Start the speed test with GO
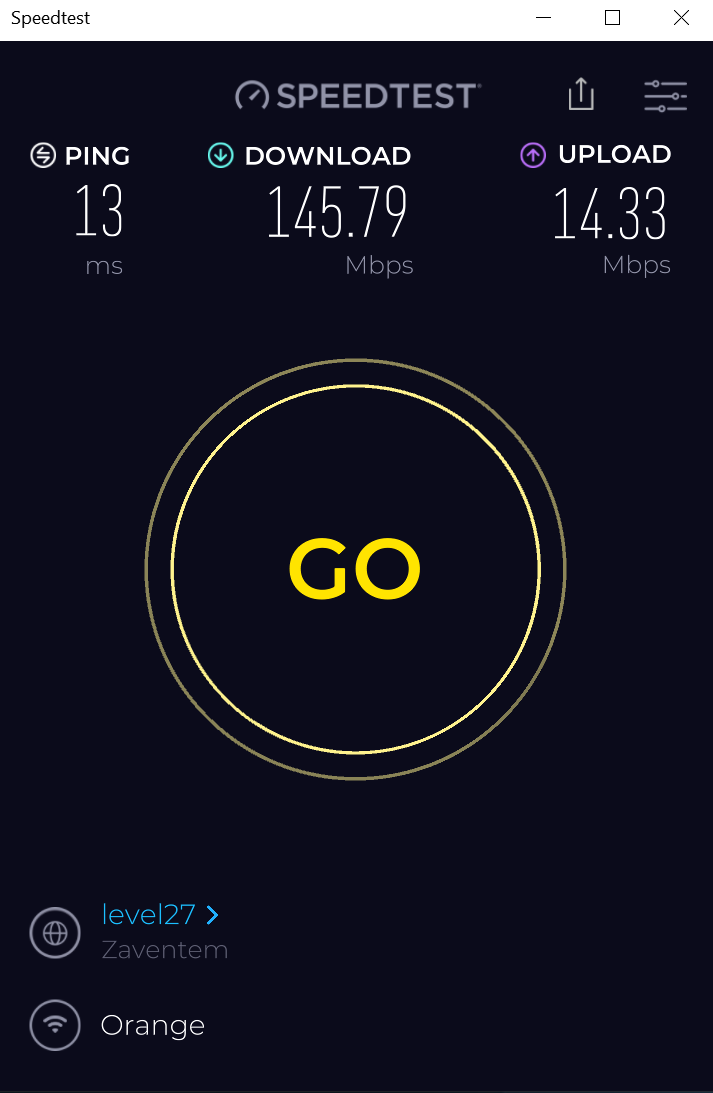This screenshot has height=1093, width=713. pyautogui.click(x=355, y=569)
